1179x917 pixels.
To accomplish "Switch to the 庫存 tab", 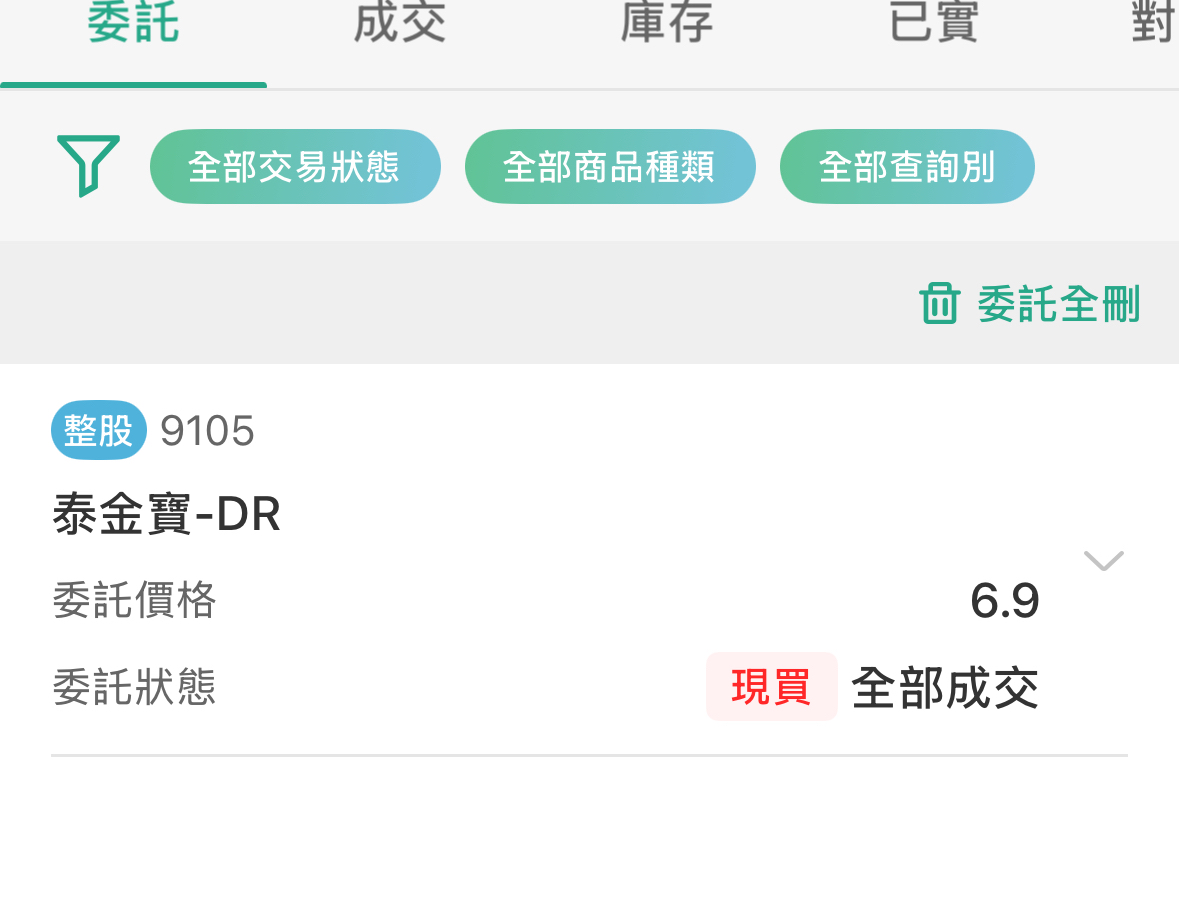I will (667, 23).
